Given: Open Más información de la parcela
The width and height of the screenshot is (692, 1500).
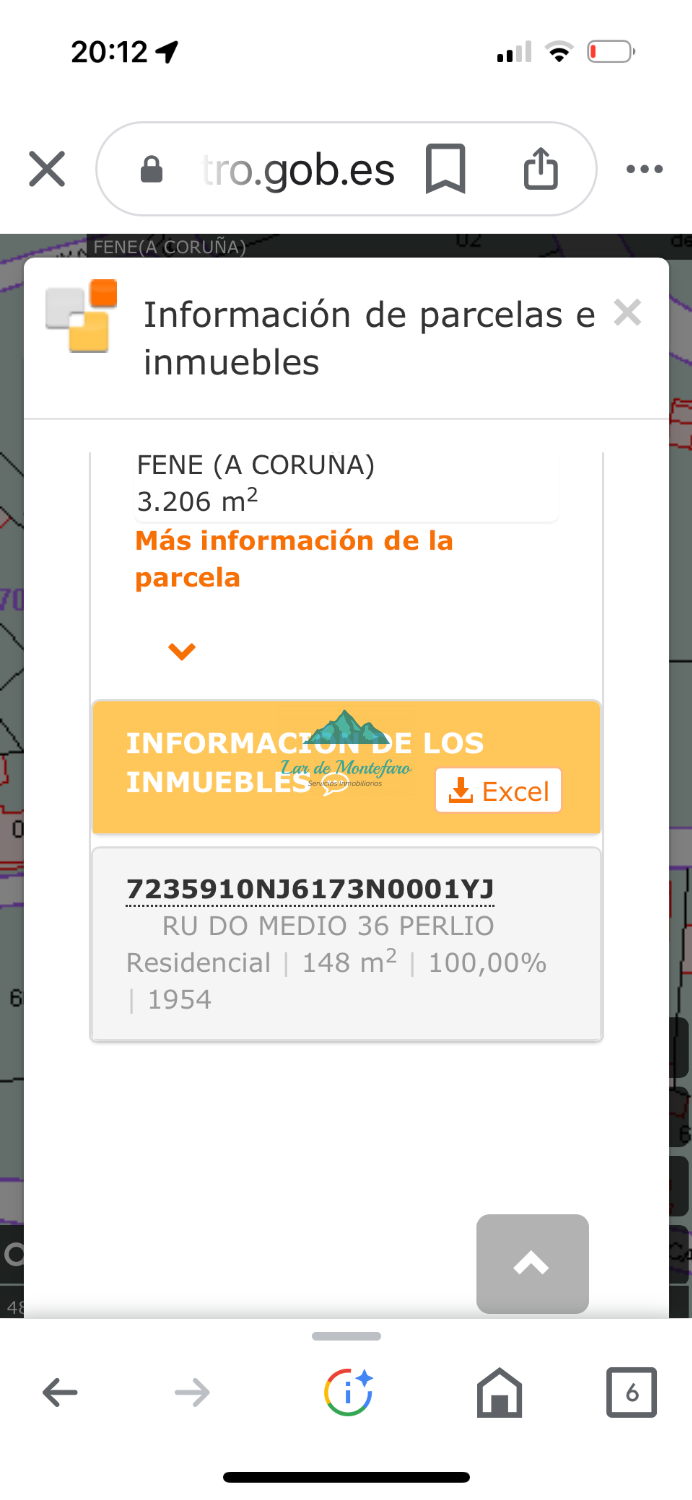Looking at the screenshot, I should coord(294,559).
